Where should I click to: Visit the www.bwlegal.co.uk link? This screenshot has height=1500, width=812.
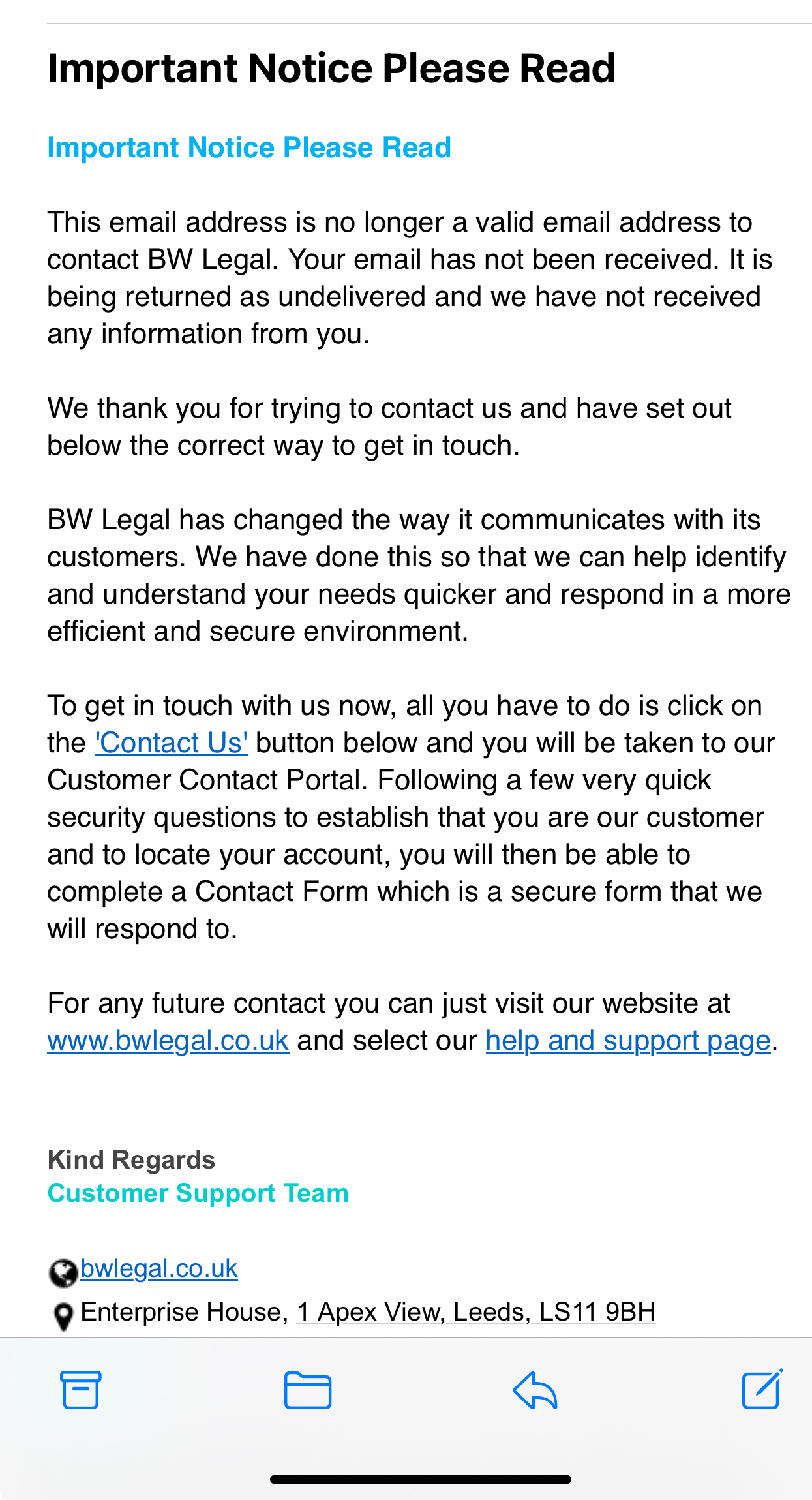pyautogui.click(x=168, y=1041)
